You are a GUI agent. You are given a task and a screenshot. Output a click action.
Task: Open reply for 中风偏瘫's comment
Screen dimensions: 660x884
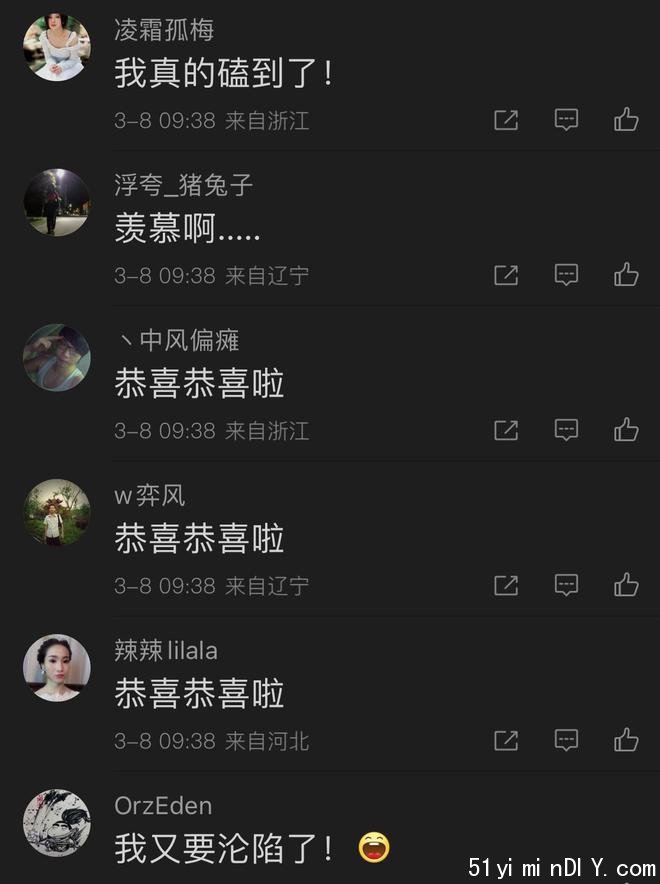pos(566,430)
